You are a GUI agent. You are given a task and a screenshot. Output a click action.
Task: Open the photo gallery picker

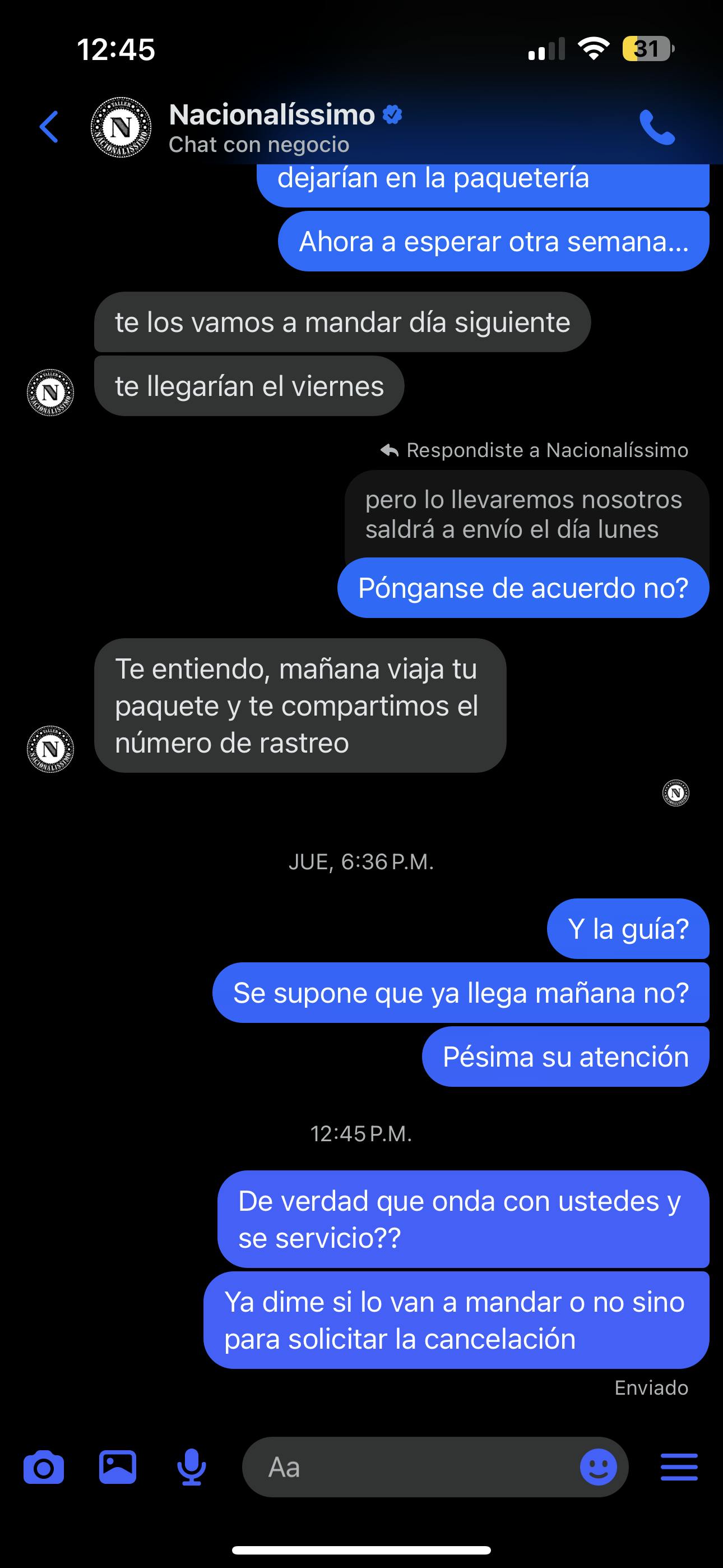pos(118,1467)
